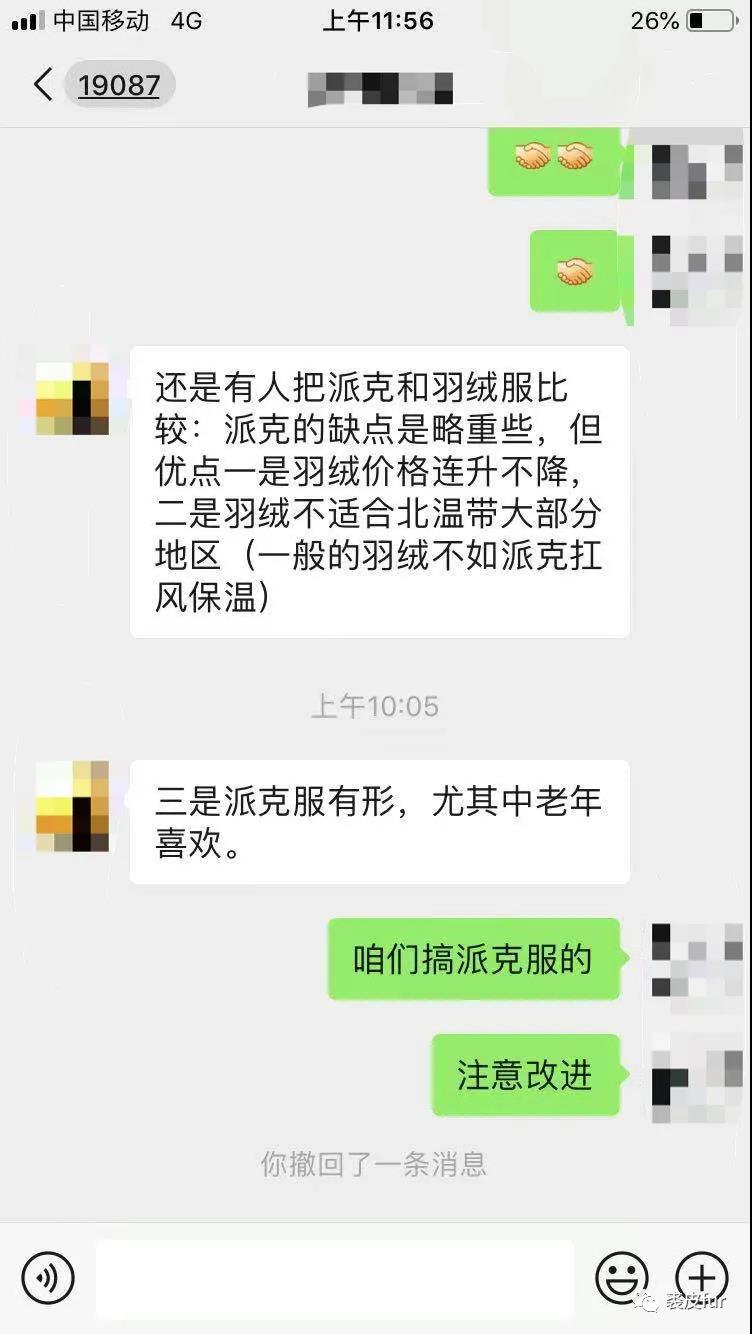The height and width of the screenshot is (1334, 752).
Task: Switch to voice message input
Action: [48, 1278]
